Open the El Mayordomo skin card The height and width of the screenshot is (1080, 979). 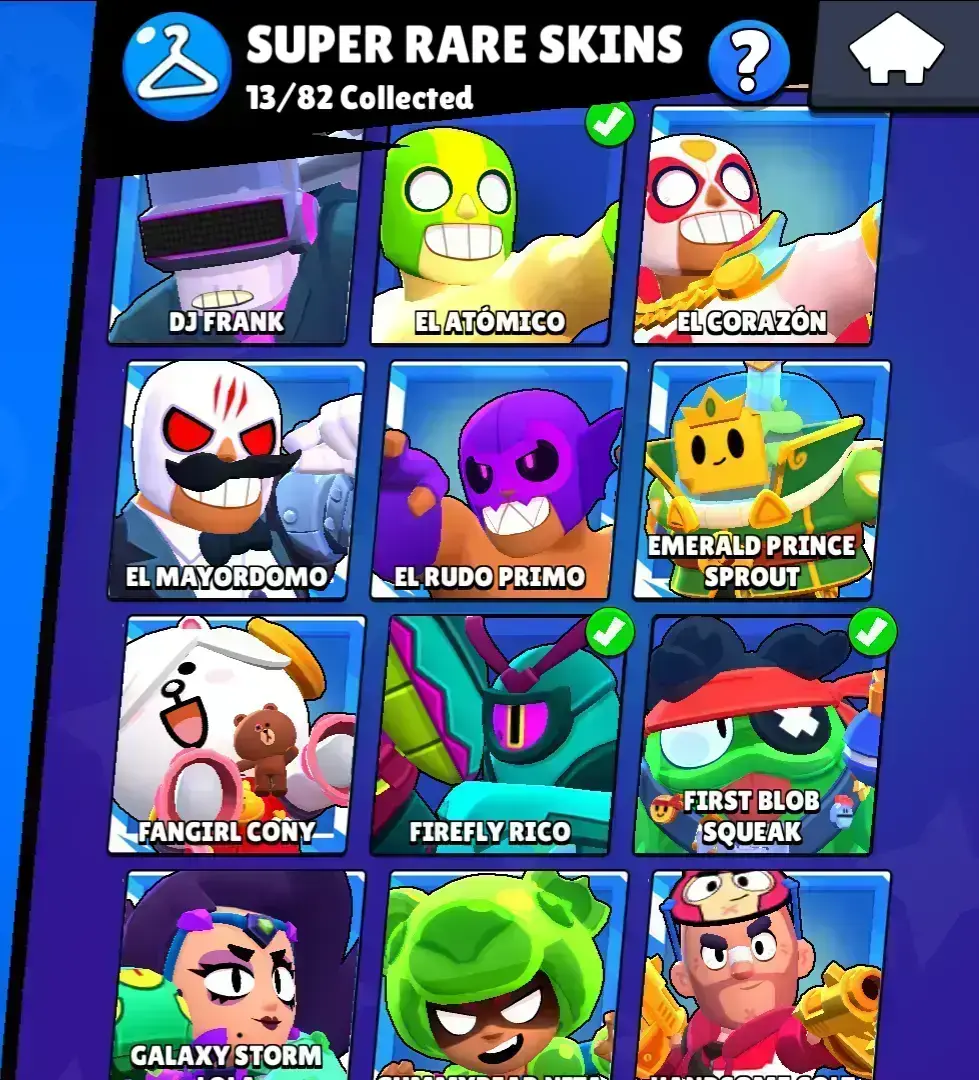(x=236, y=482)
